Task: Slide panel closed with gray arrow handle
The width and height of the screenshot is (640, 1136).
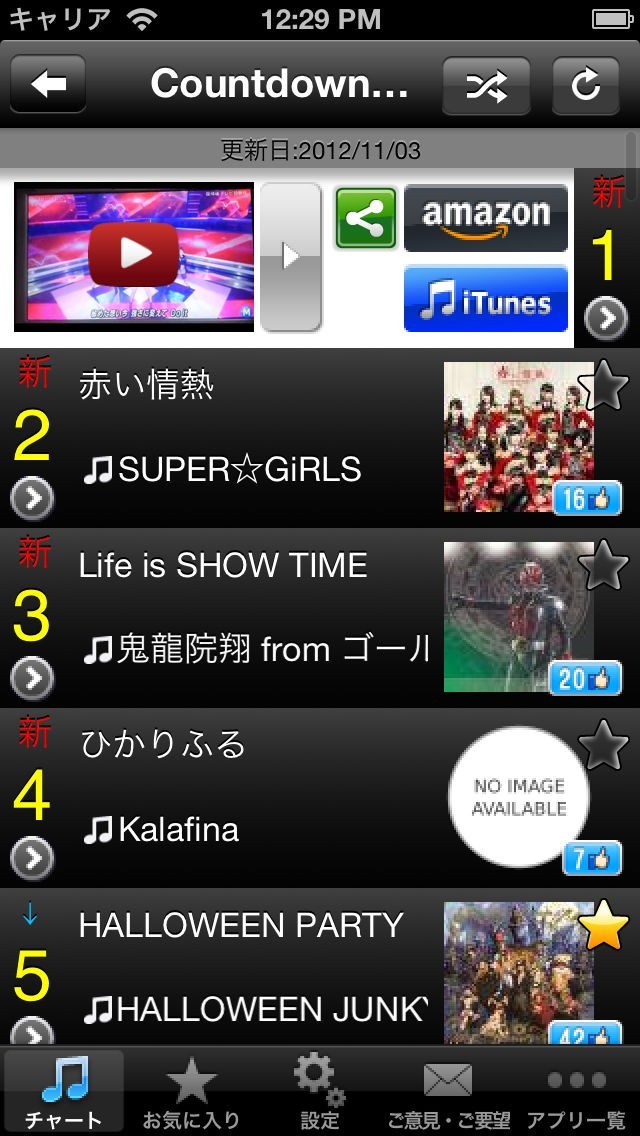Action: [x=291, y=256]
